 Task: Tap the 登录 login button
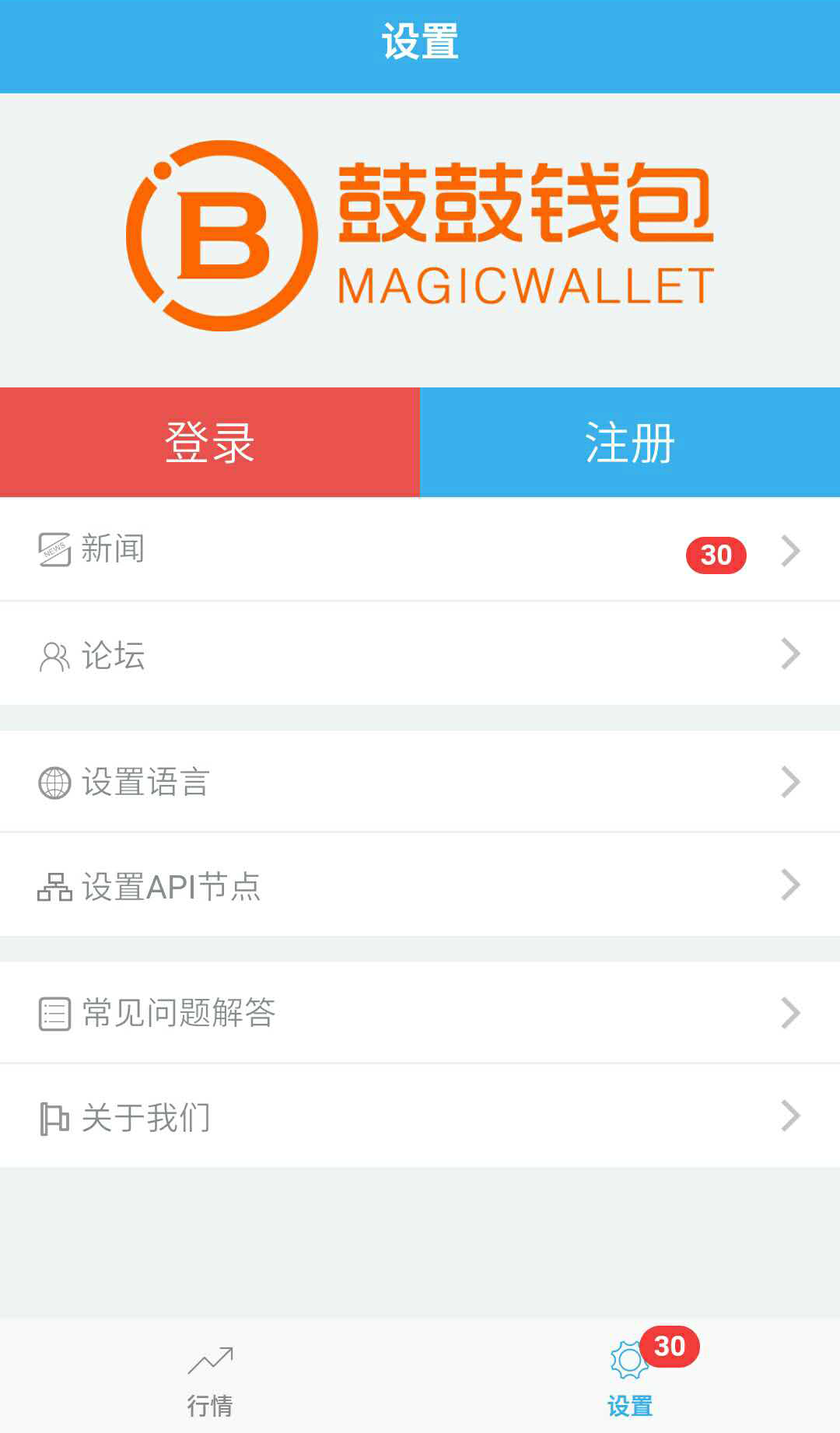coord(210,442)
